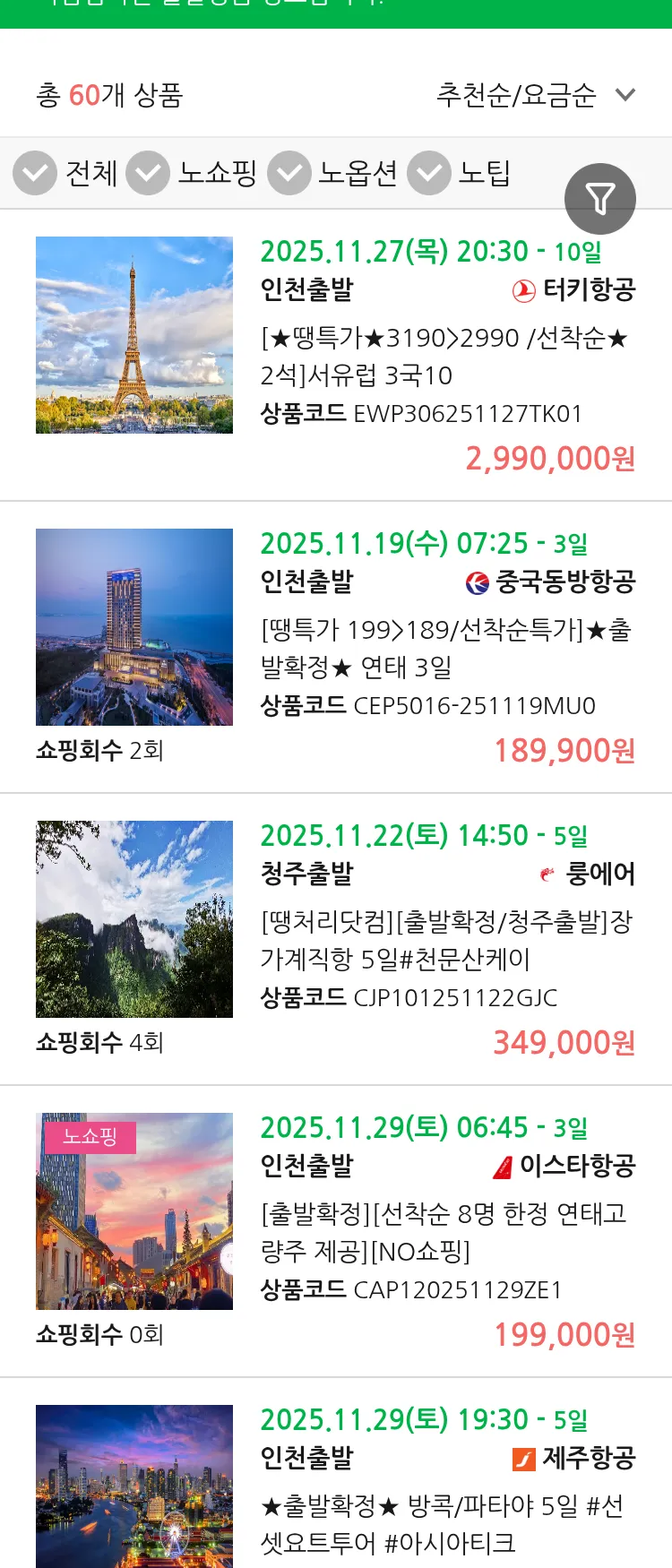Viewport: 672px width, 1568px height.
Task: Click the 189,900원 price of Yantai deal
Action: (564, 750)
